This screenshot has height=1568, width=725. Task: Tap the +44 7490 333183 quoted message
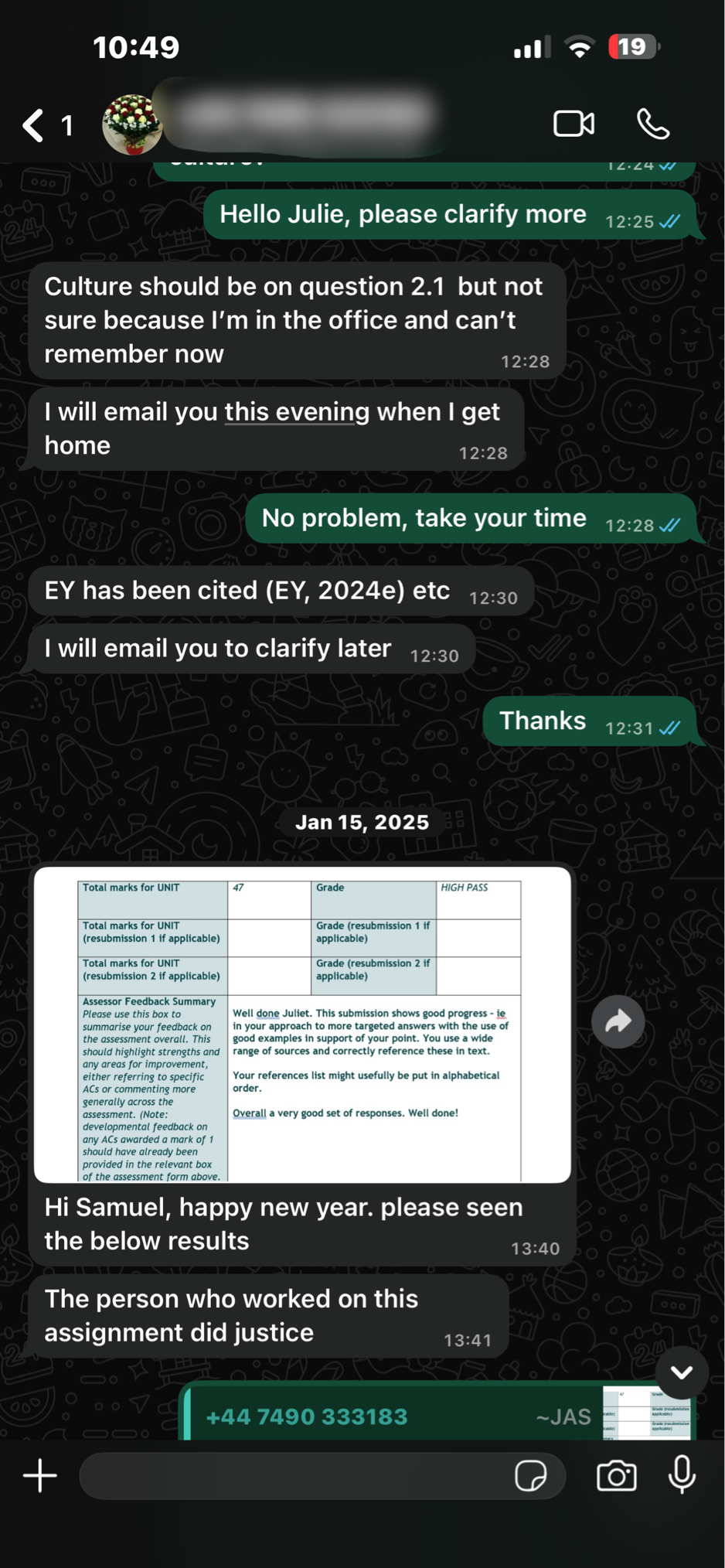point(386,1416)
